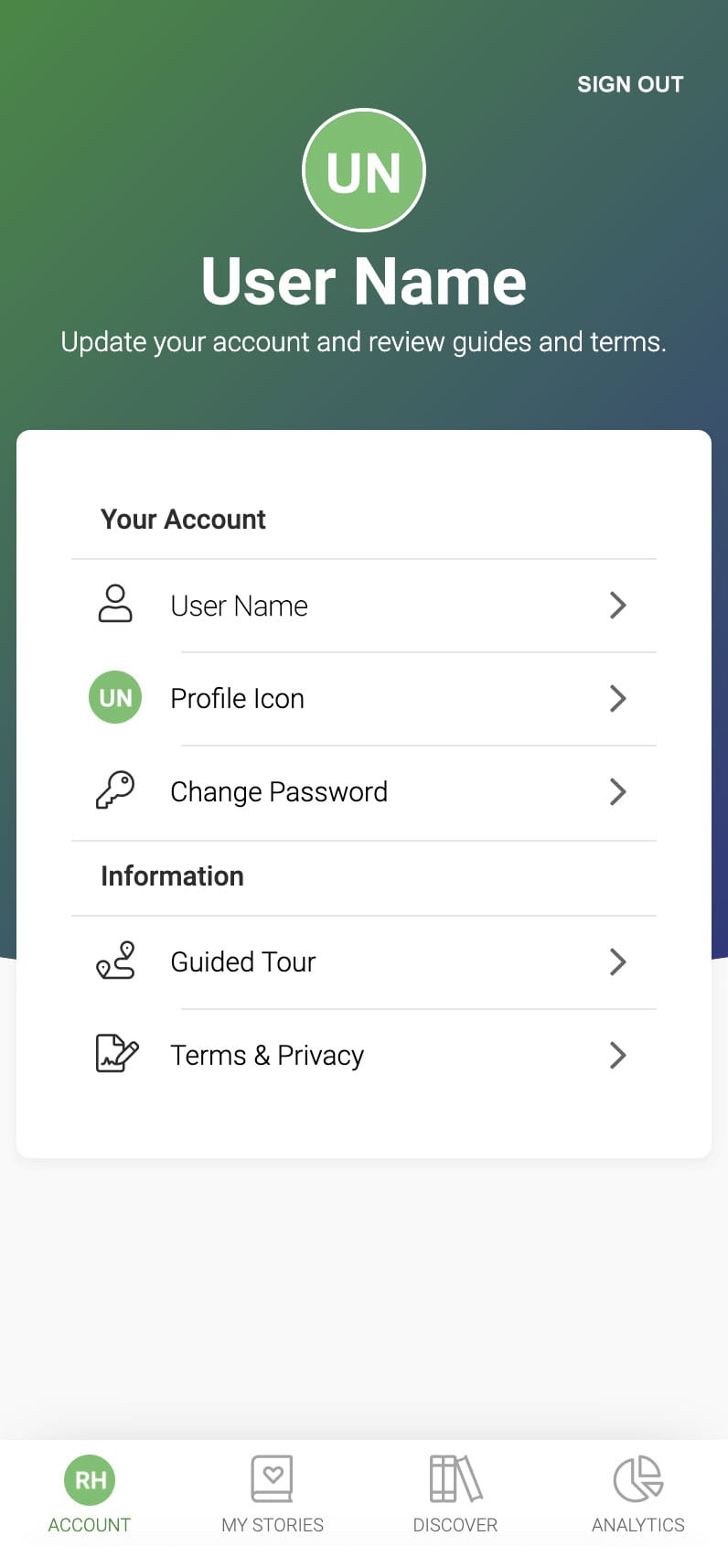Select the person icon beside User Name
Viewport: 728px width, 1568px height.
114,605
